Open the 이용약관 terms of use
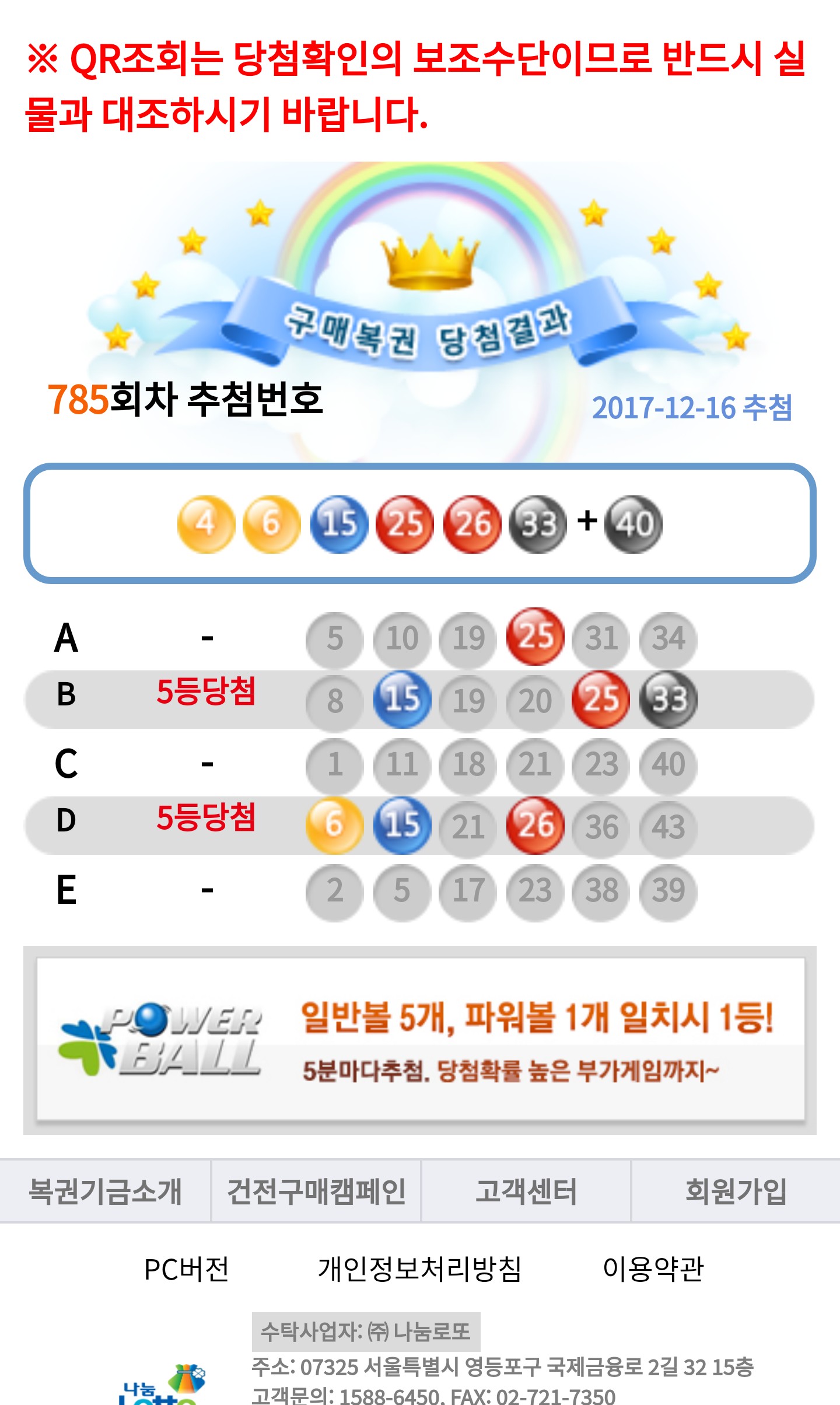 (653, 1270)
